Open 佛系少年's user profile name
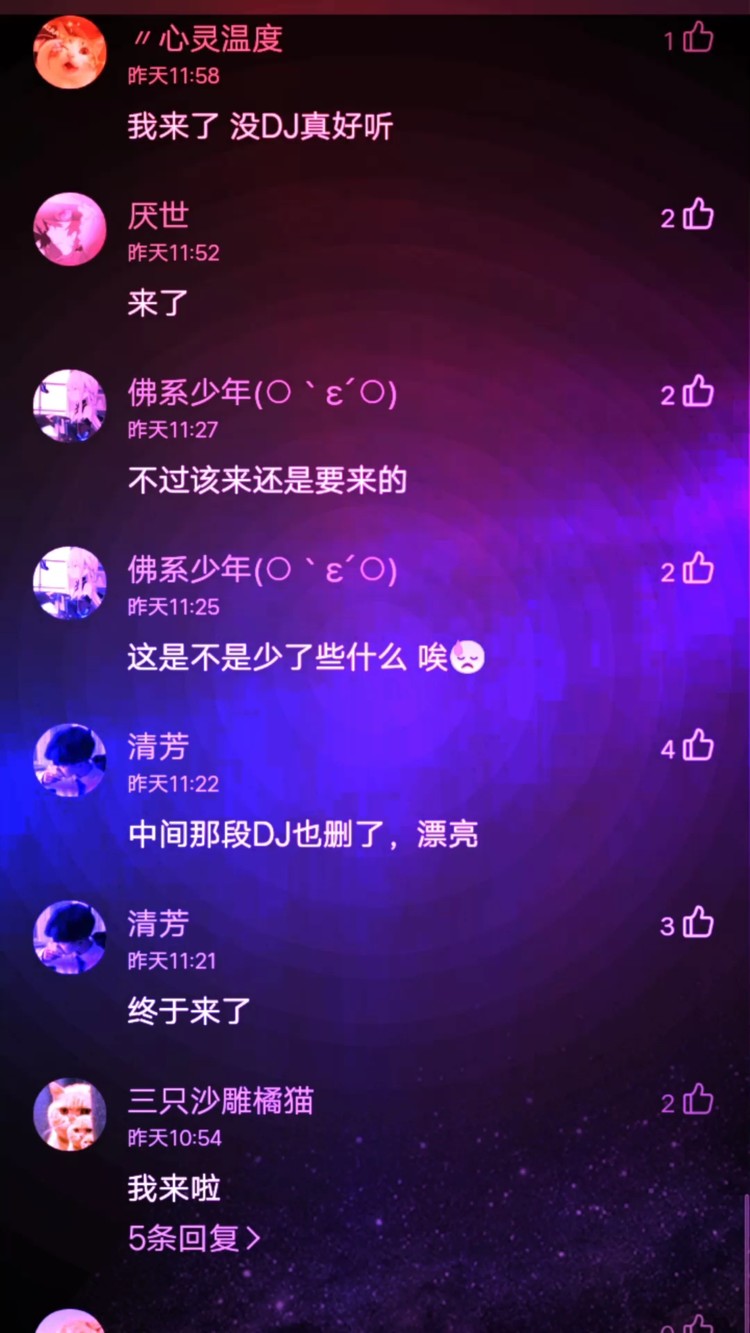750x1333 pixels. pyautogui.click(x=262, y=394)
